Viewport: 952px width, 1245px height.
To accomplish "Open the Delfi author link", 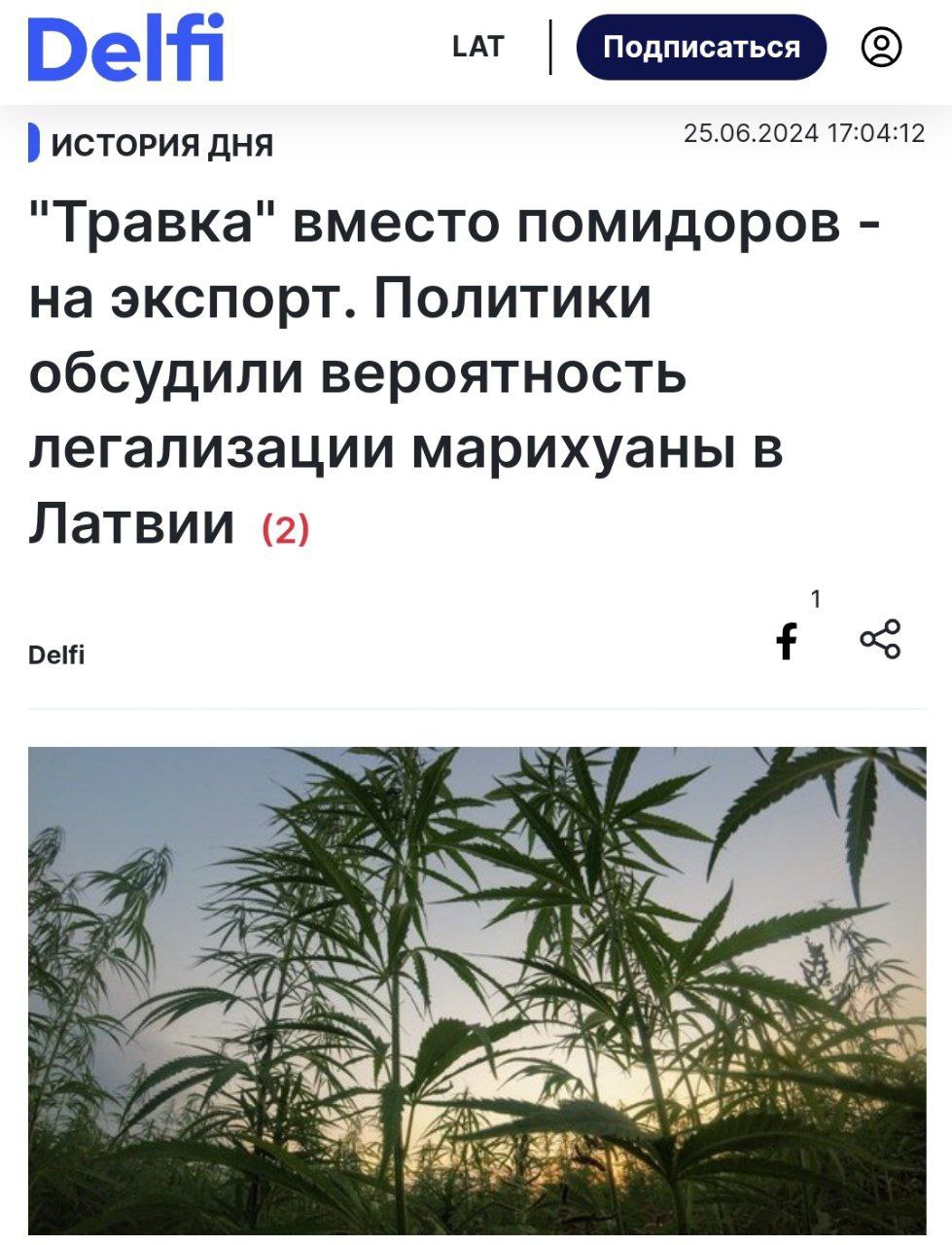I will pos(56,655).
